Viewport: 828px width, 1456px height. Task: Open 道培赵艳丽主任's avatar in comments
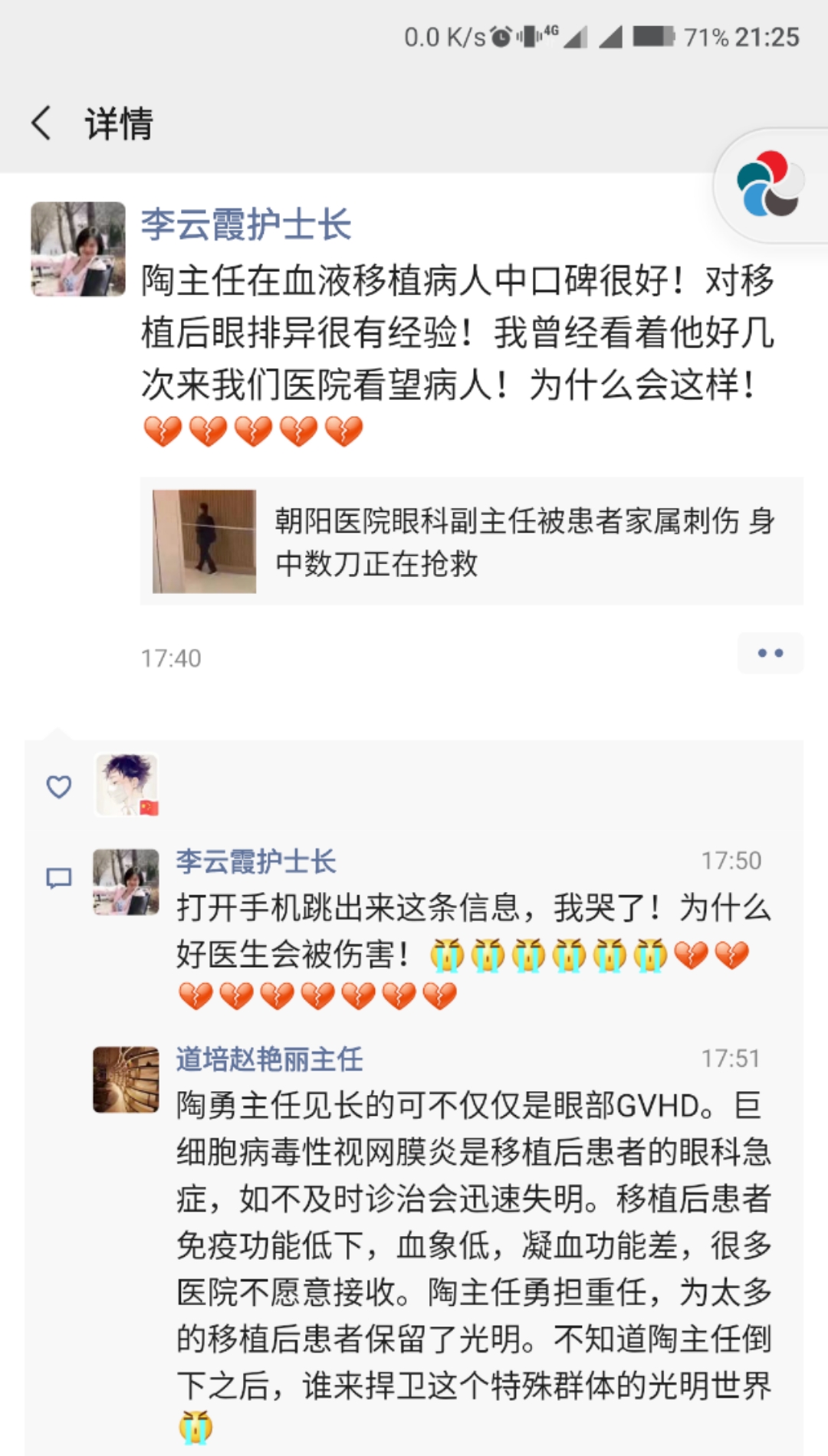126,1080
